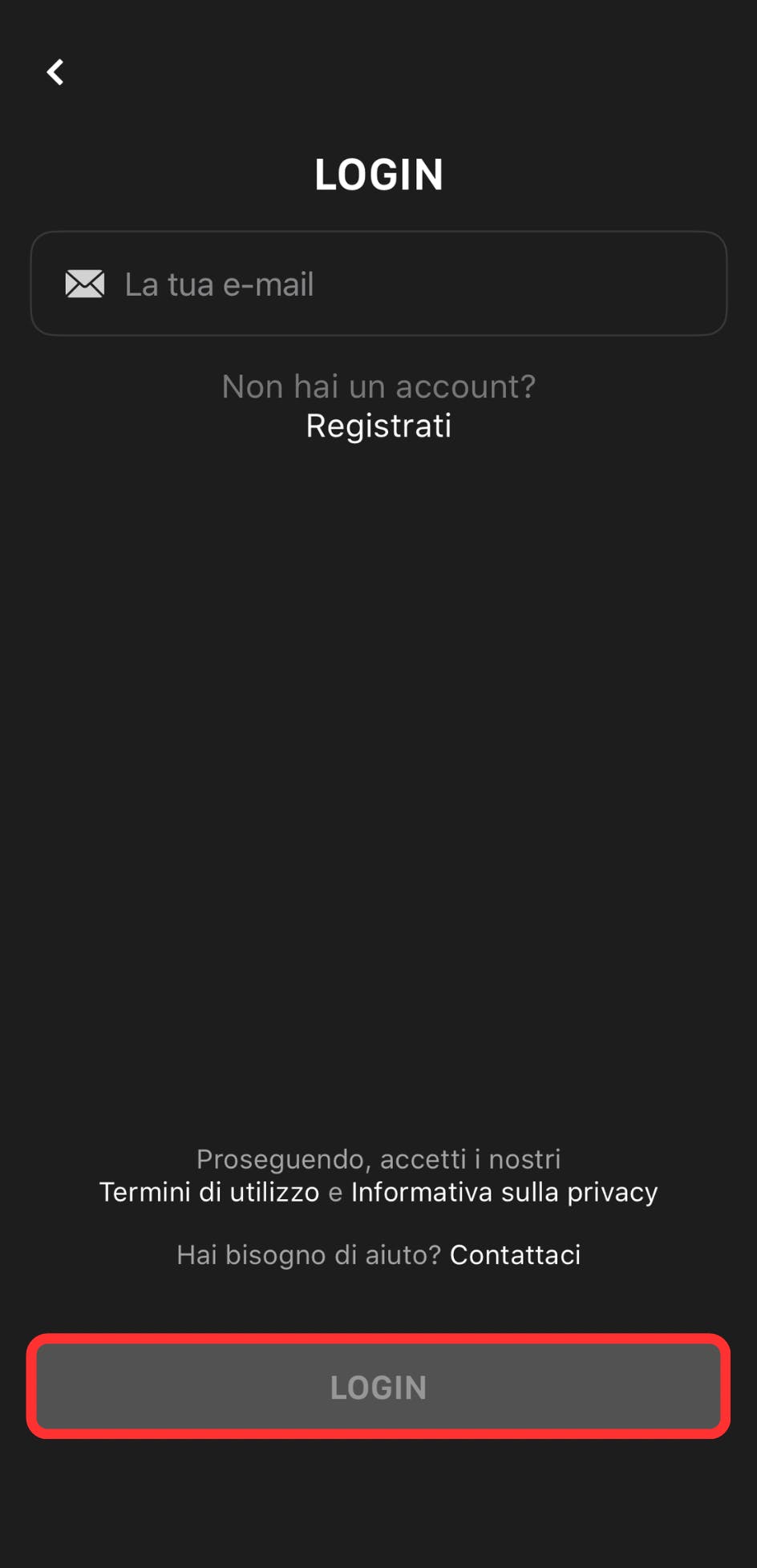Viewport: 757px width, 1568px height.
Task: Go back using the top arrow
Action: (55, 72)
